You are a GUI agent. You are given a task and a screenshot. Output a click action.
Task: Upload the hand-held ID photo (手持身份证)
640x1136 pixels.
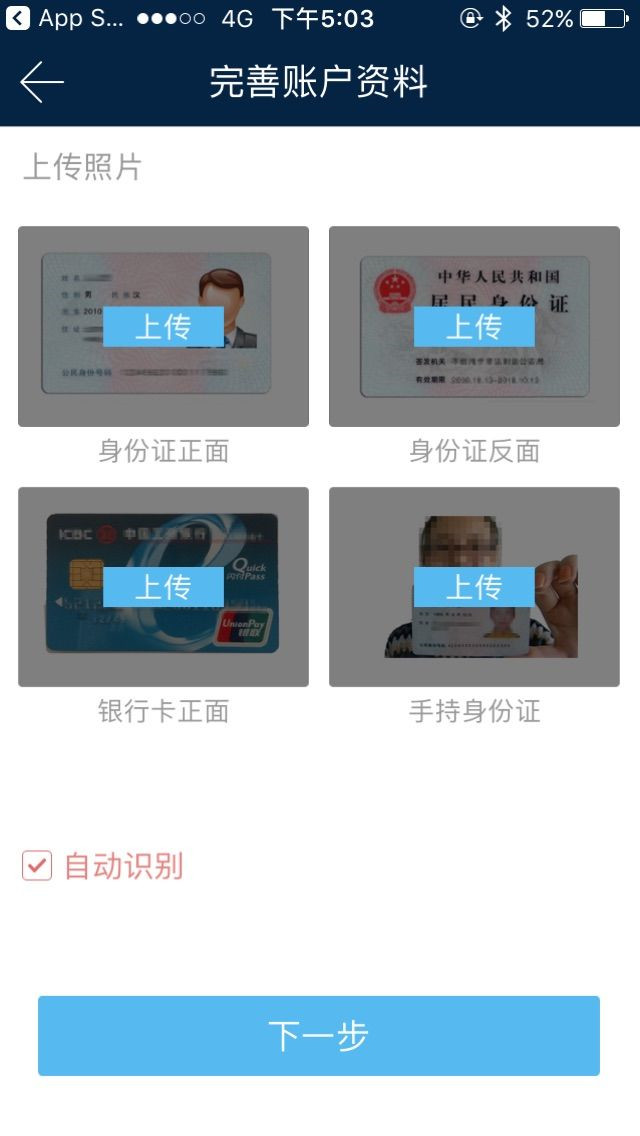click(474, 586)
